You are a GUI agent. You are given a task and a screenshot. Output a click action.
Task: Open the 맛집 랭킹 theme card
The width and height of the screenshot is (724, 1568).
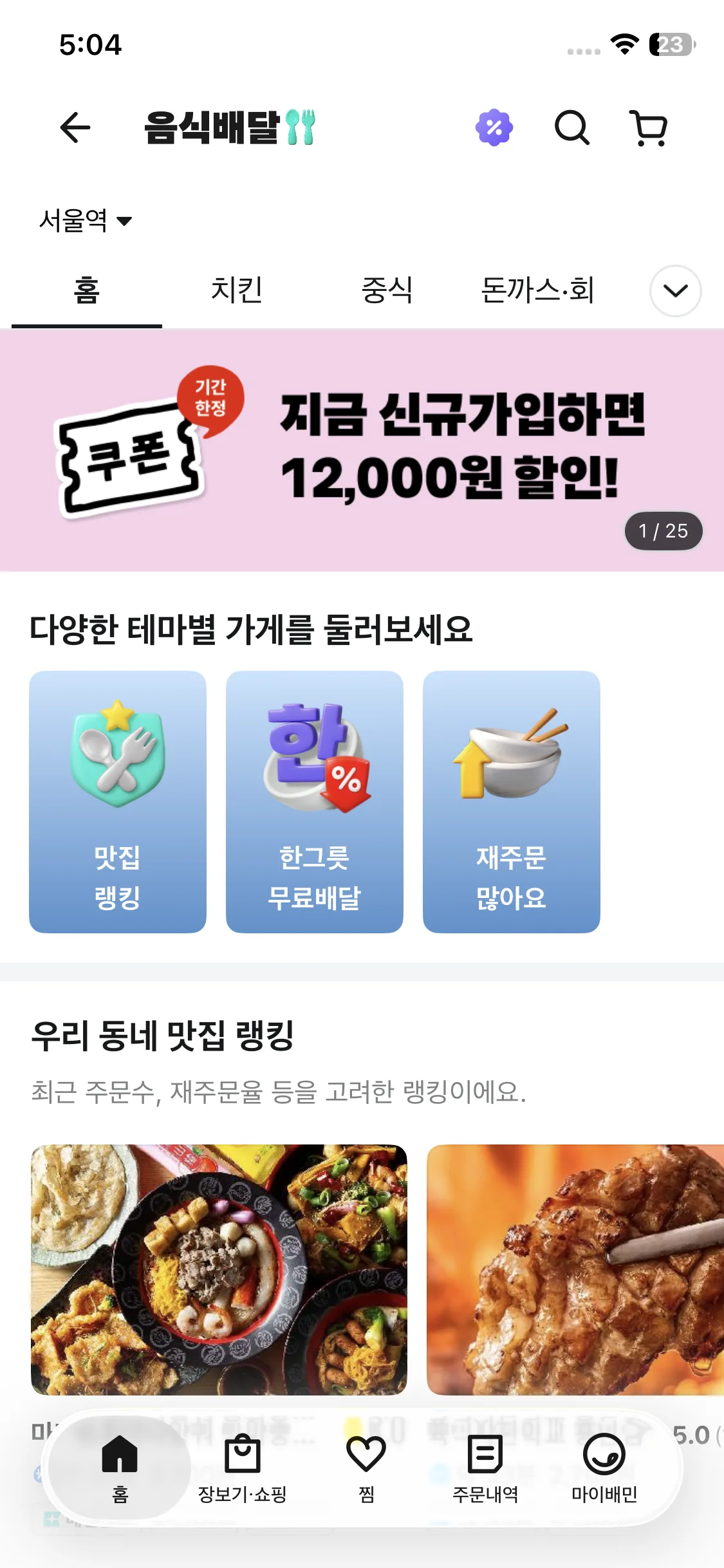click(x=118, y=801)
